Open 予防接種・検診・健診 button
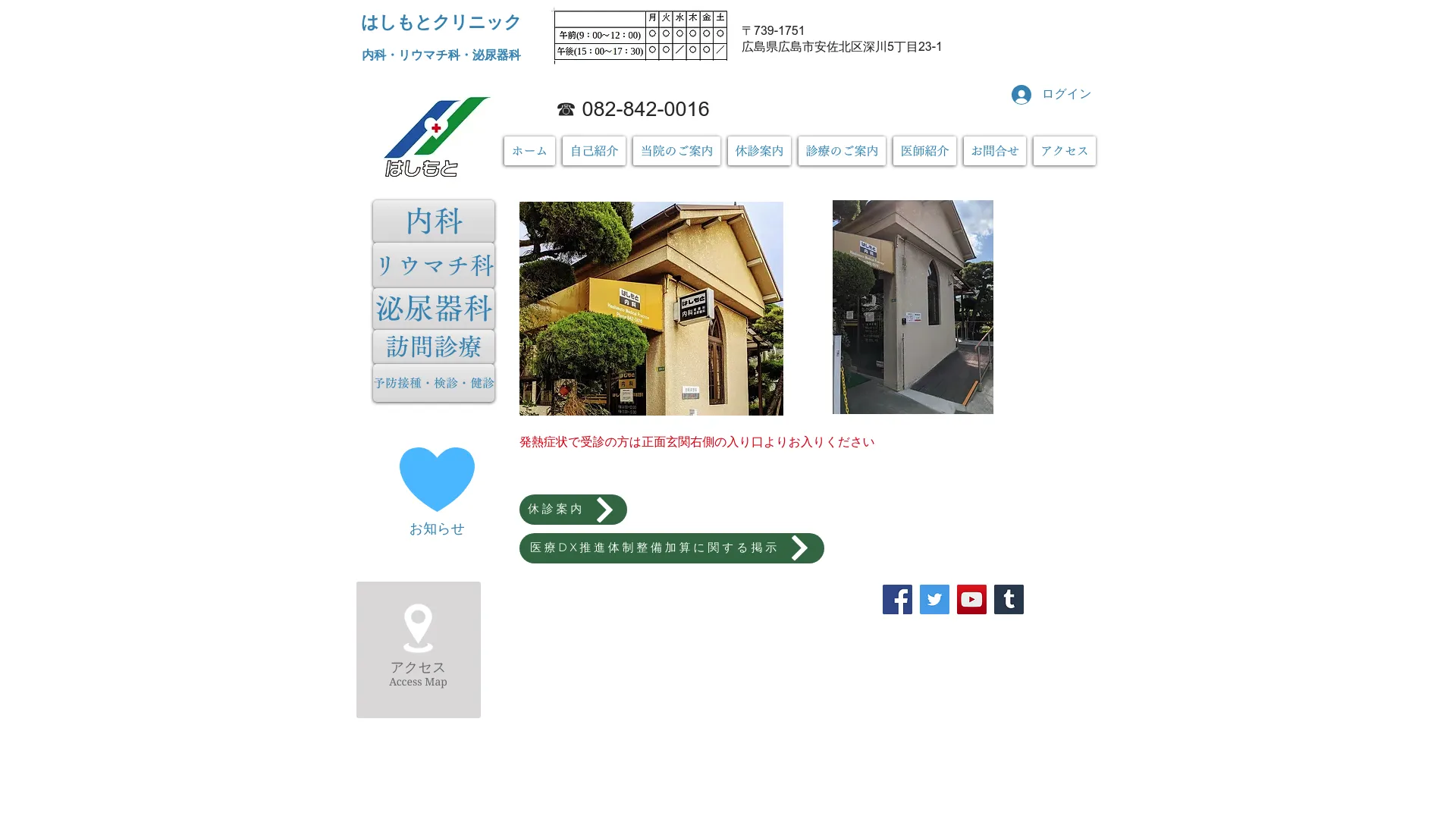 point(434,383)
